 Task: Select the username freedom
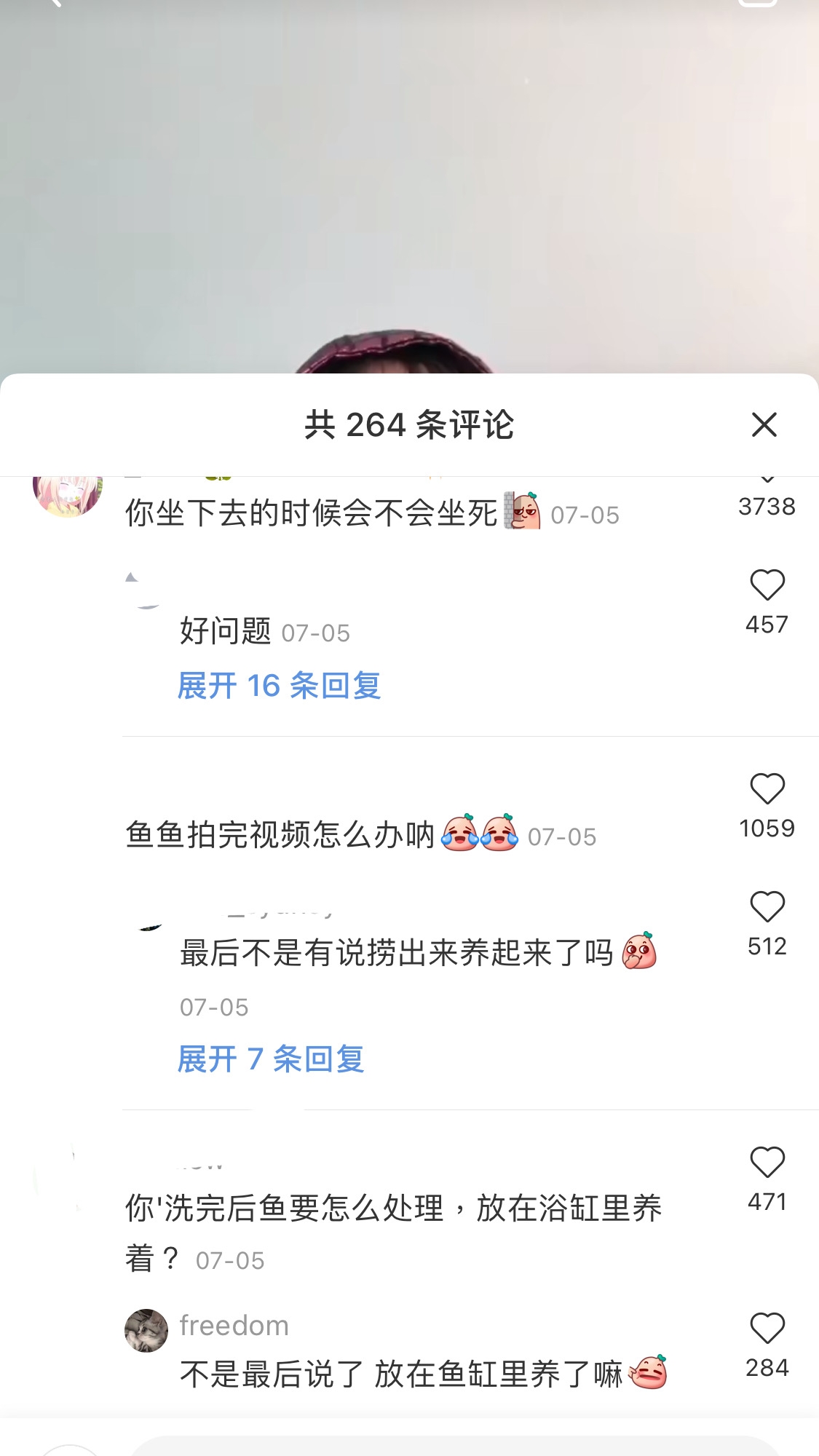[x=233, y=1325]
